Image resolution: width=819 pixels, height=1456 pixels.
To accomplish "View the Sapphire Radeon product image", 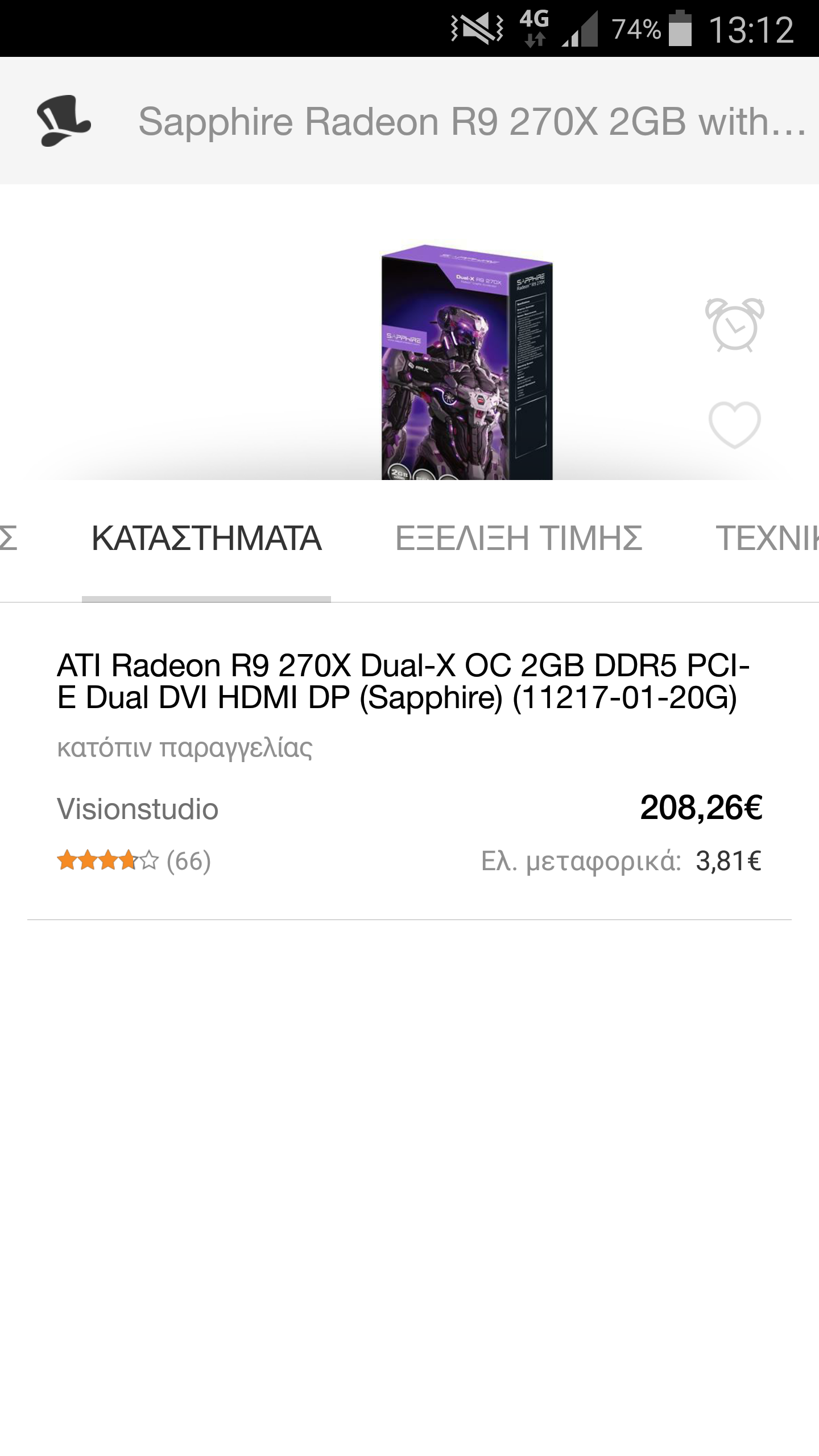I will coord(466,362).
